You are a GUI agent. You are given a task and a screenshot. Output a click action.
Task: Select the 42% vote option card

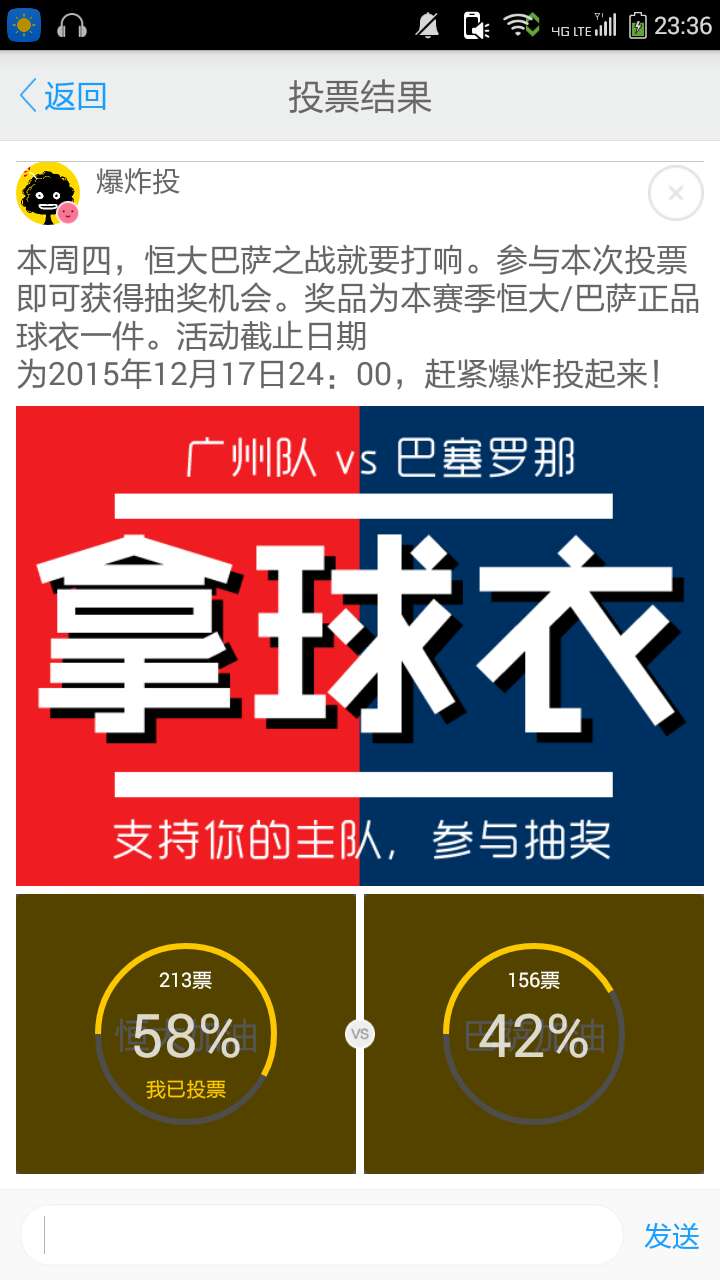point(534,1033)
